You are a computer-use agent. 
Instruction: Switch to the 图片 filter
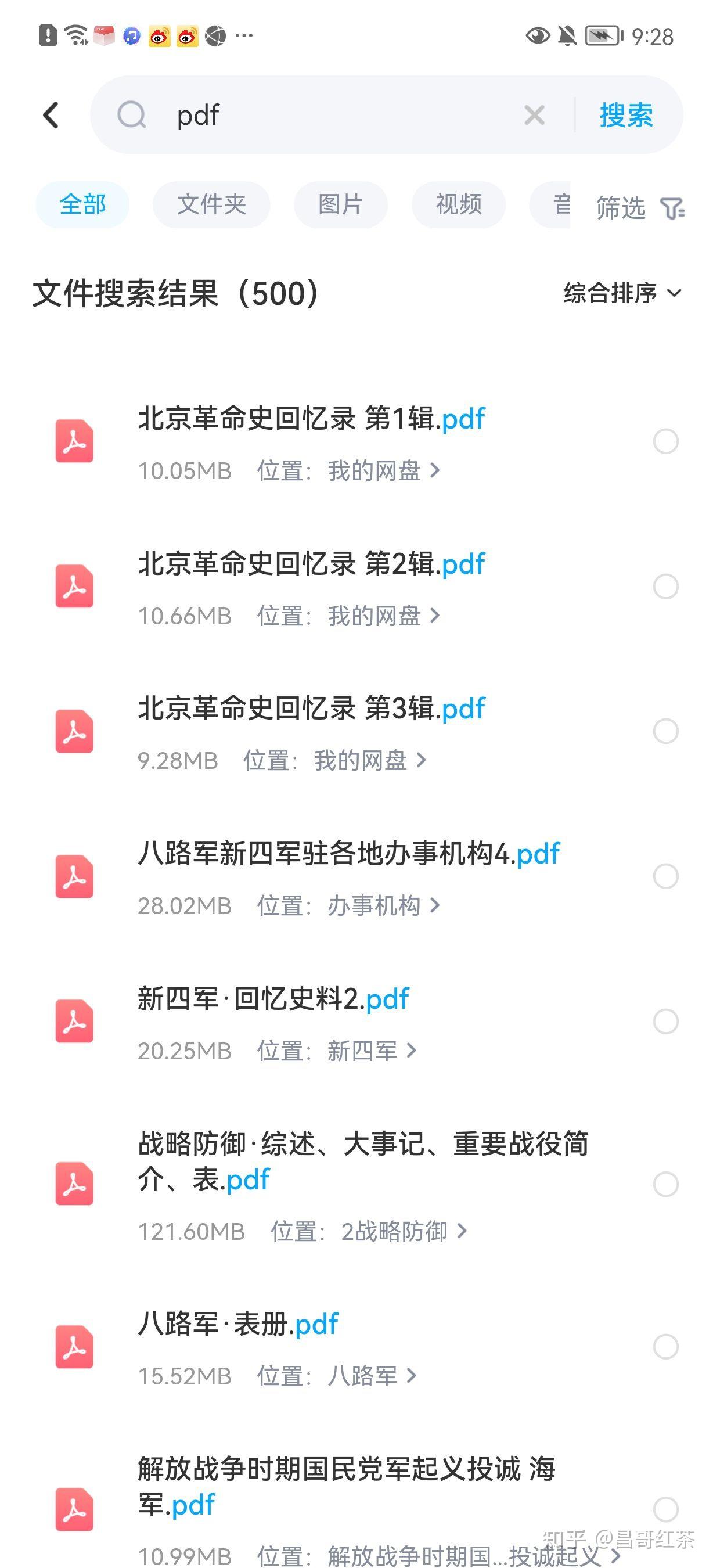click(x=341, y=204)
